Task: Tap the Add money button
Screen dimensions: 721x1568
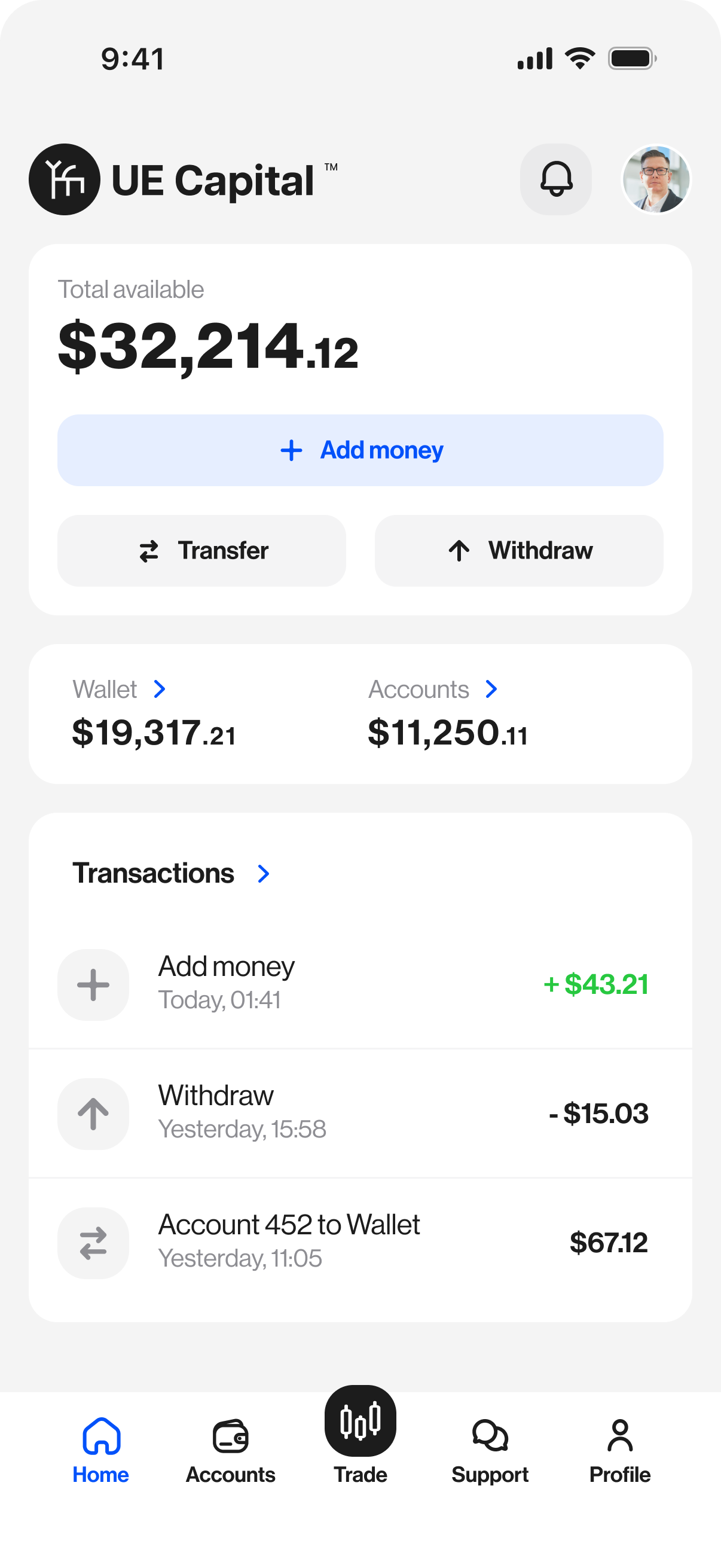Action: [x=360, y=450]
